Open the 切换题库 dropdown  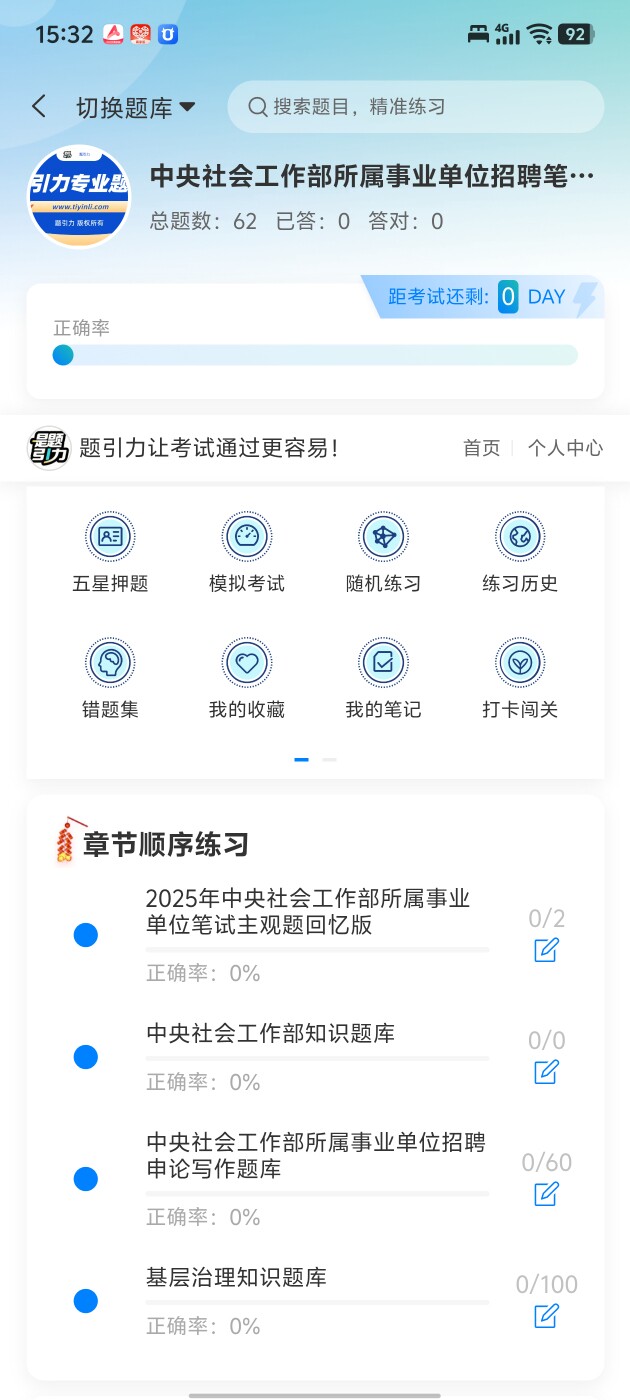pos(136,108)
